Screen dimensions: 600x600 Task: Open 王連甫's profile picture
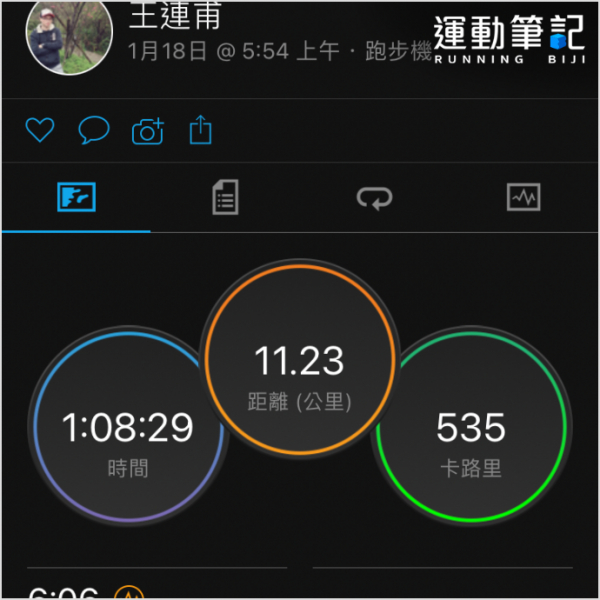62,38
